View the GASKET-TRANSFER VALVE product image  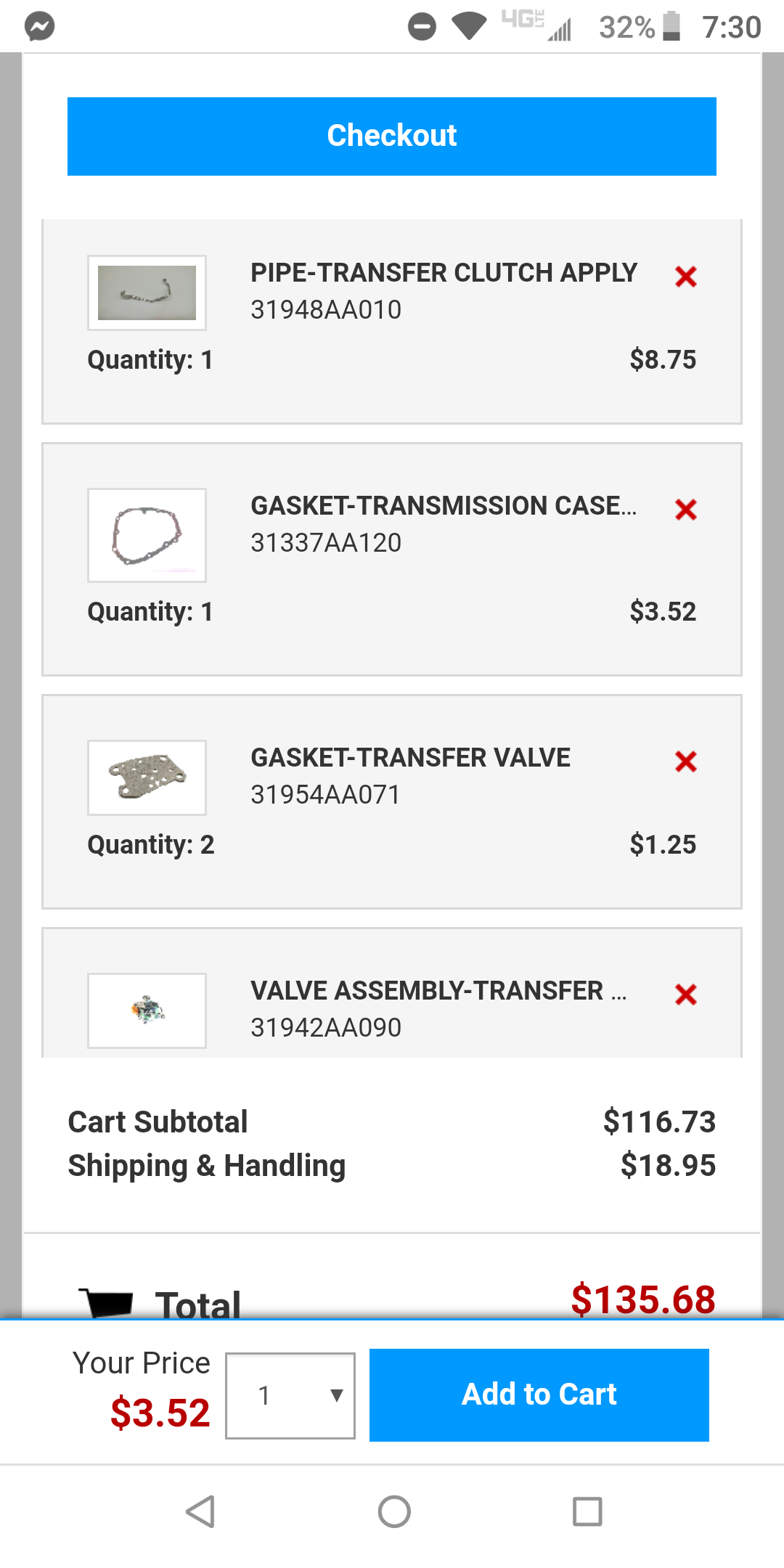tap(147, 777)
